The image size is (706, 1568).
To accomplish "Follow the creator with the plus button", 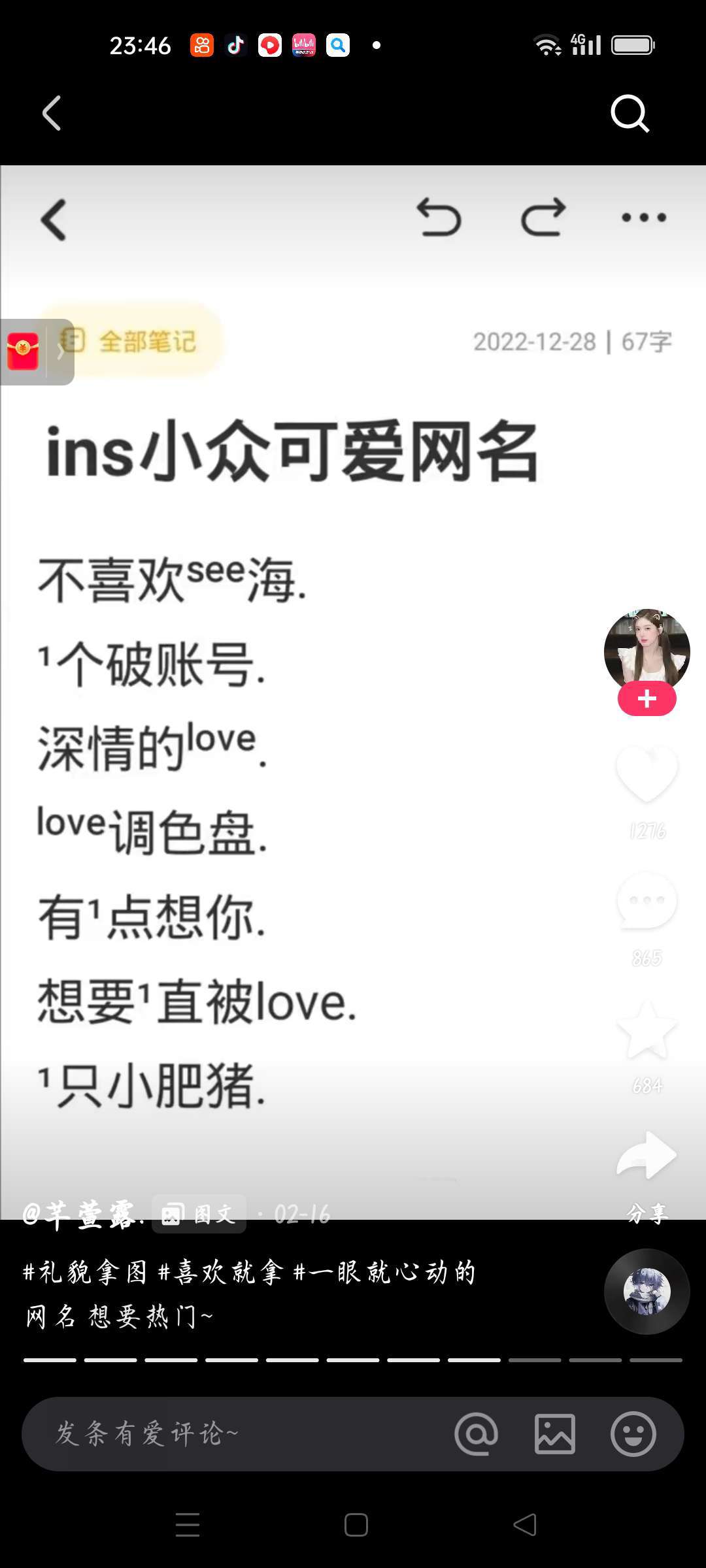I will click(x=647, y=699).
